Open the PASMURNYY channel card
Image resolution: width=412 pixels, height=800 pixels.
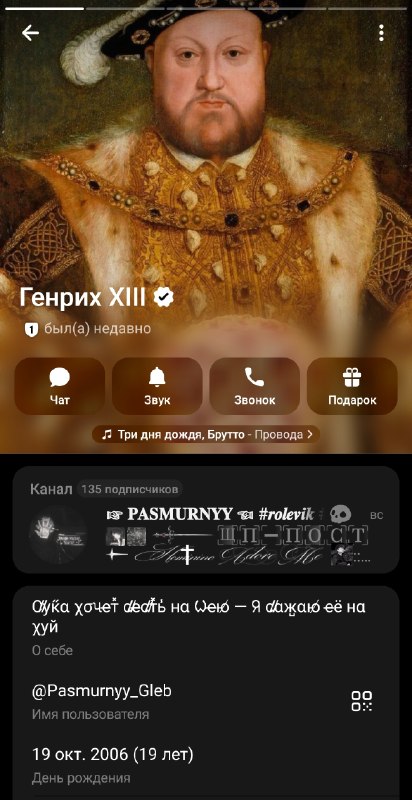[x=206, y=520]
